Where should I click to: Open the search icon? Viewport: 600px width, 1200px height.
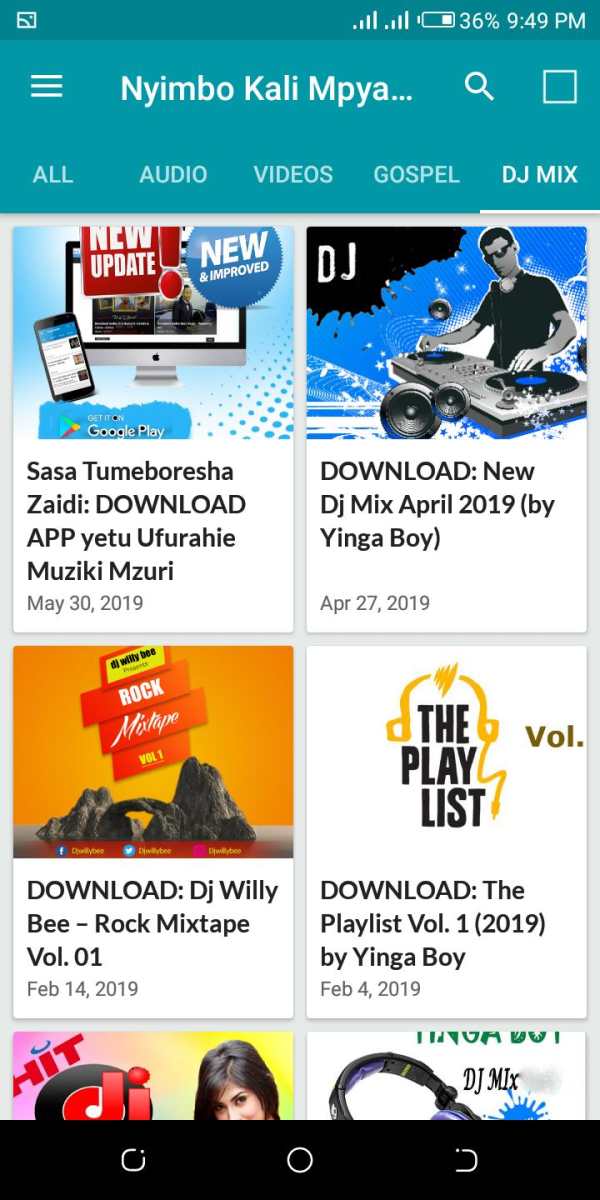(x=480, y=87)
